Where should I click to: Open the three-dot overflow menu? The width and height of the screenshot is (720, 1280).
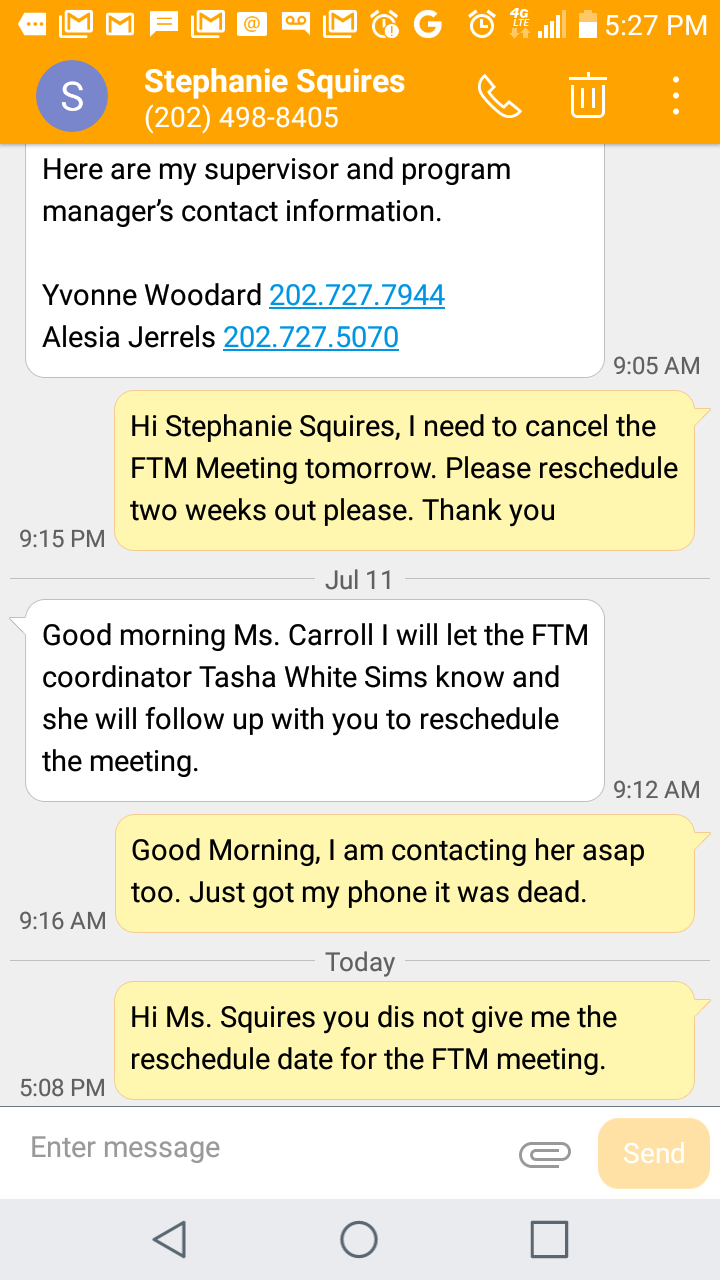676,96
